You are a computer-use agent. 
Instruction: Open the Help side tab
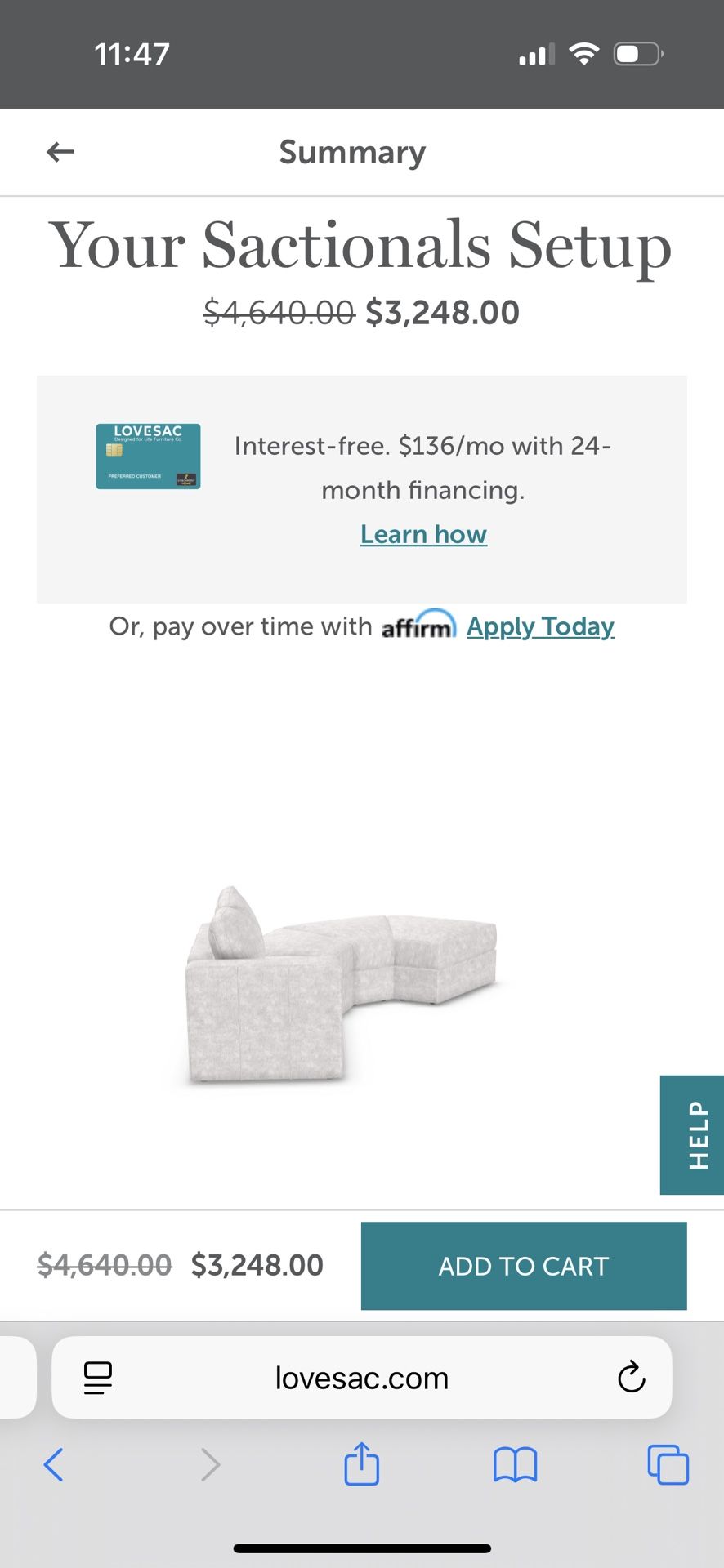tap(693, 1135)
